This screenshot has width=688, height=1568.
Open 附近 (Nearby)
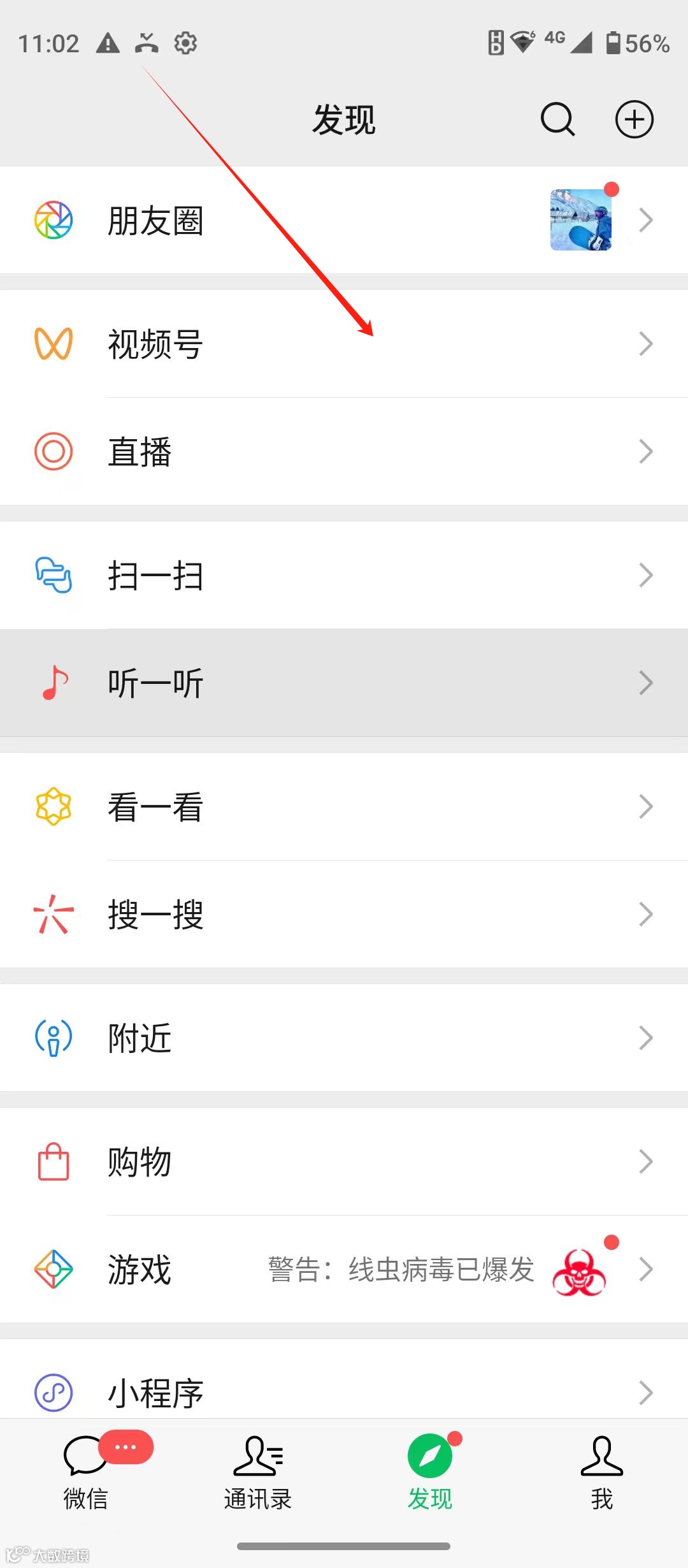pyautogui.click(x=344, y=1038)
